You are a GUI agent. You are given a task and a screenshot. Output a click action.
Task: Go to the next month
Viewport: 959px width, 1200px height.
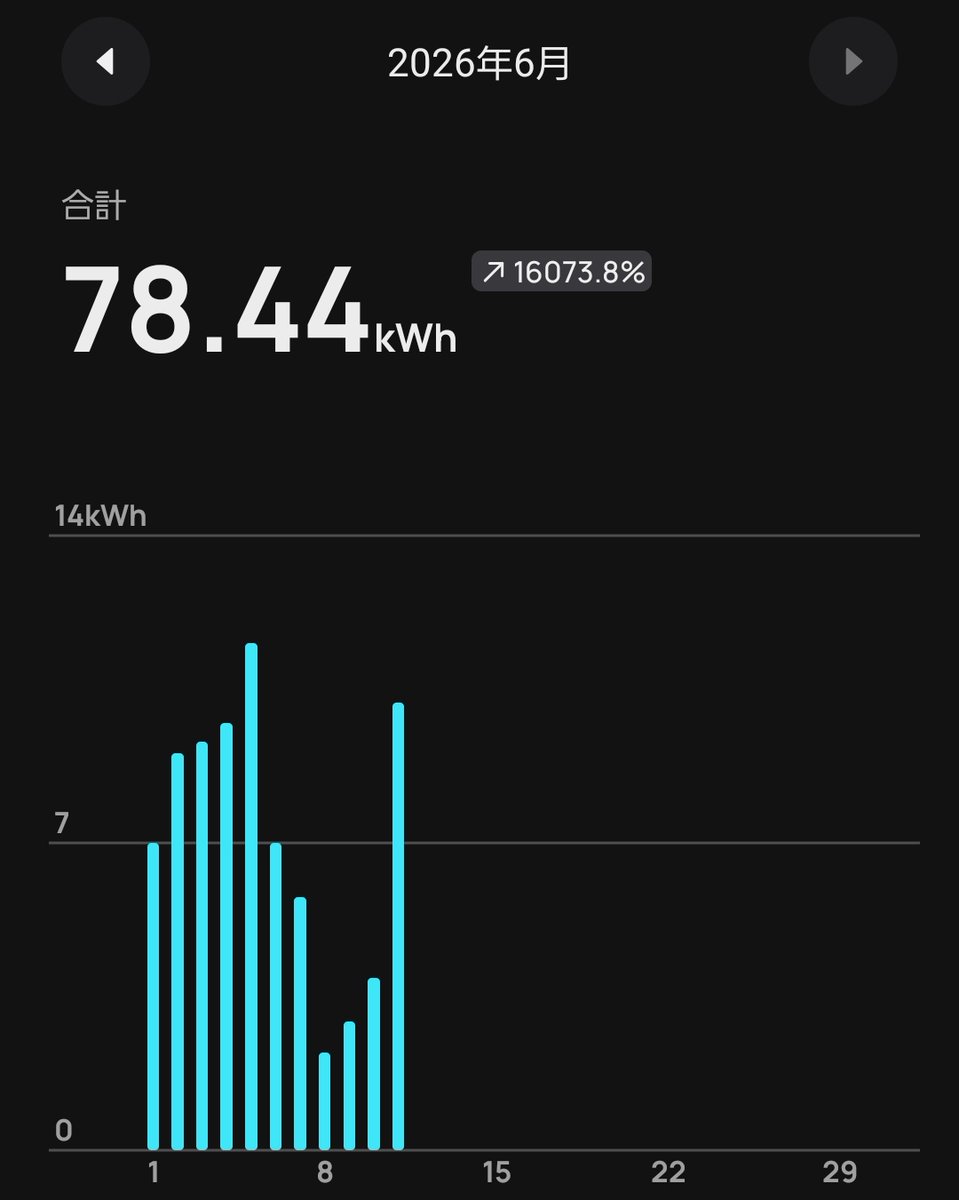(x=853, y=62)
